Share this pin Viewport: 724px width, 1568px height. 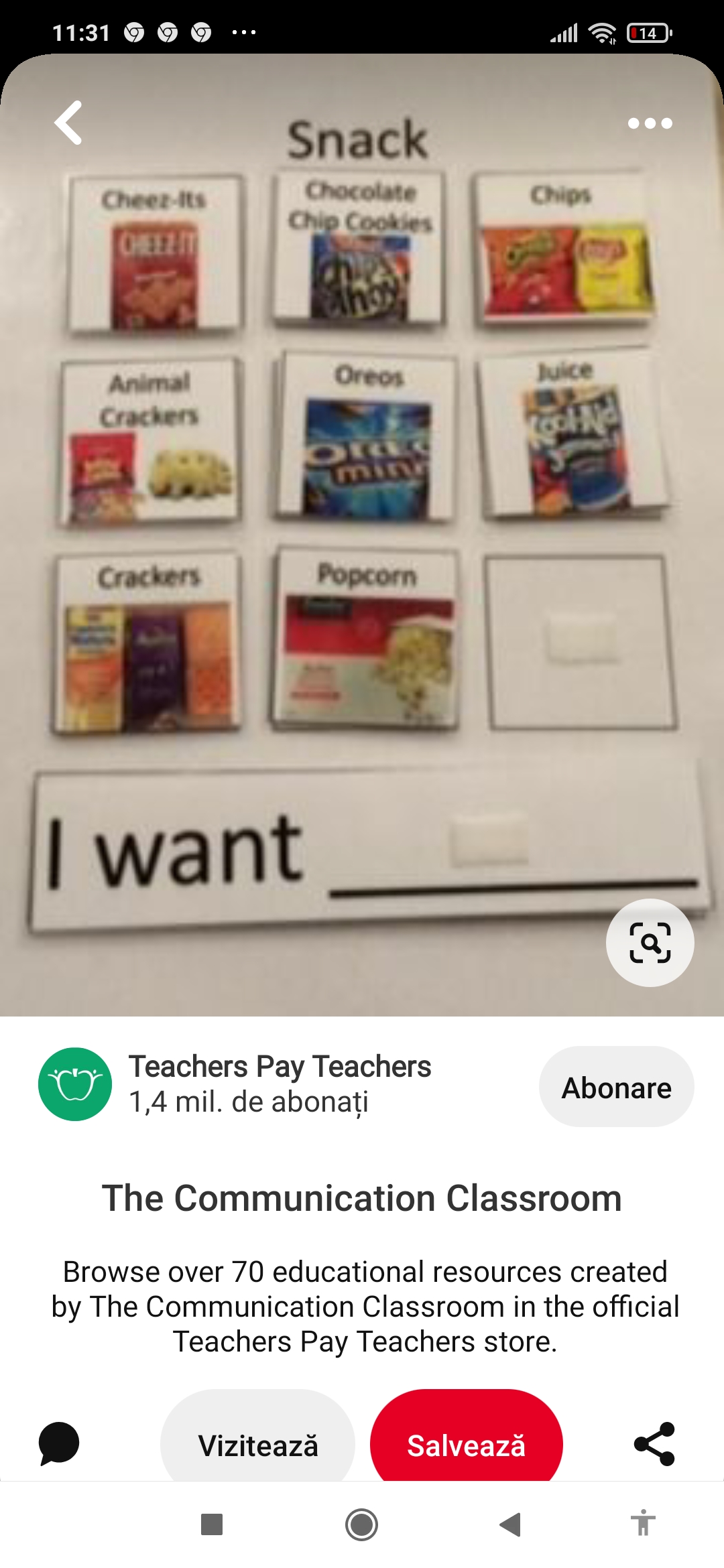(654, 1443)
